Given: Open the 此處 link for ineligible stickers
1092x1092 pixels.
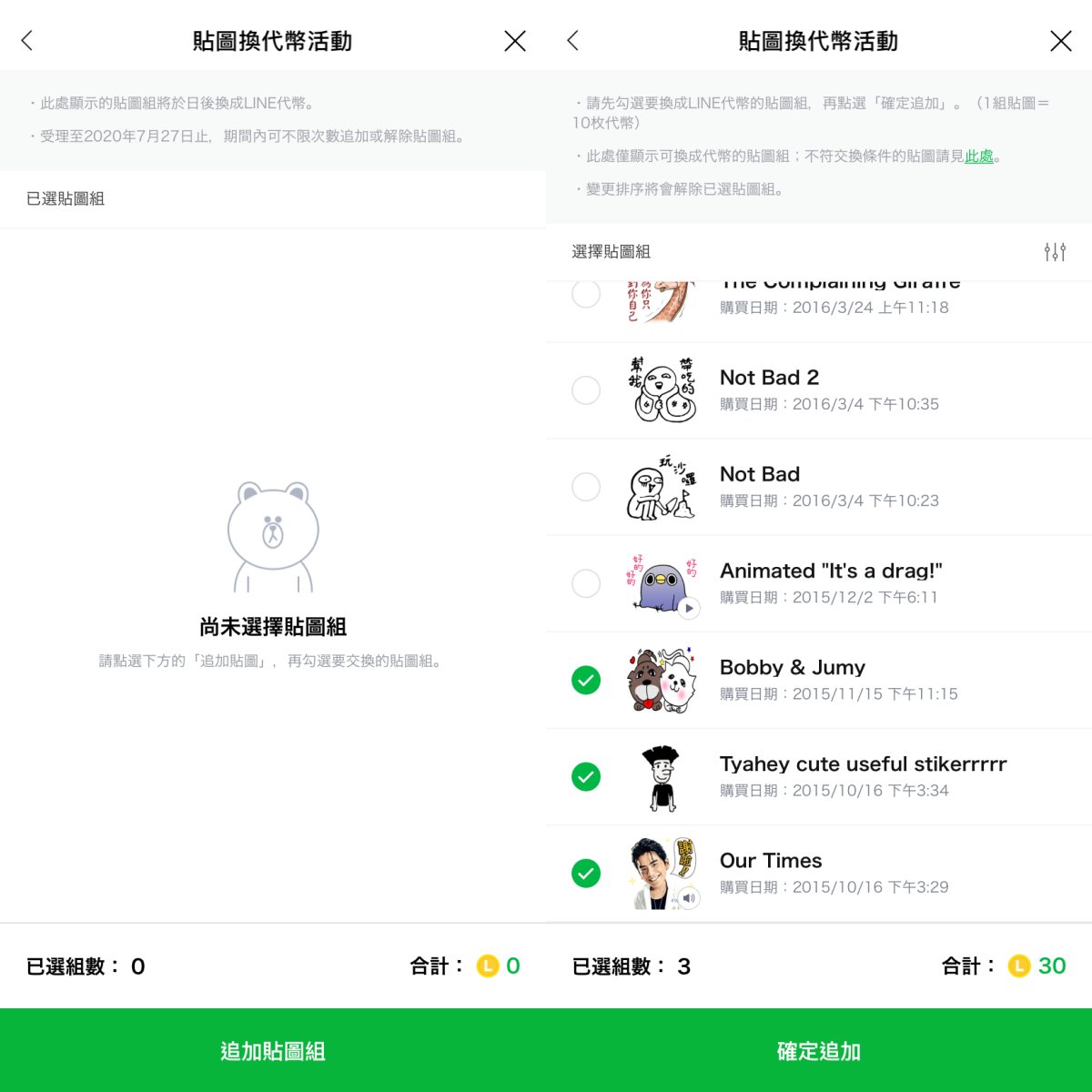Looking at the screenshot, I should [979, 157].
